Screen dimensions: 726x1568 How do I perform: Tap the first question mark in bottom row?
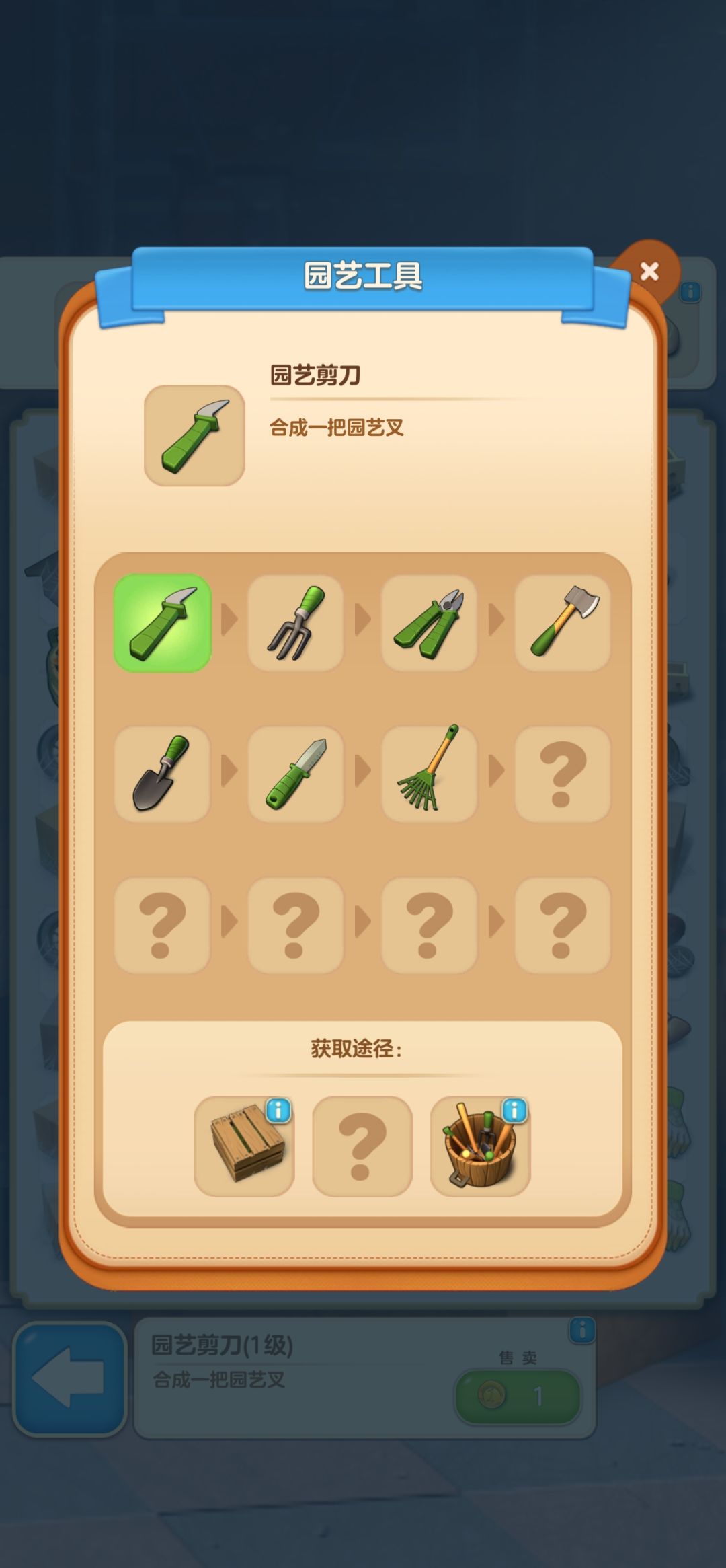point(163,925)
